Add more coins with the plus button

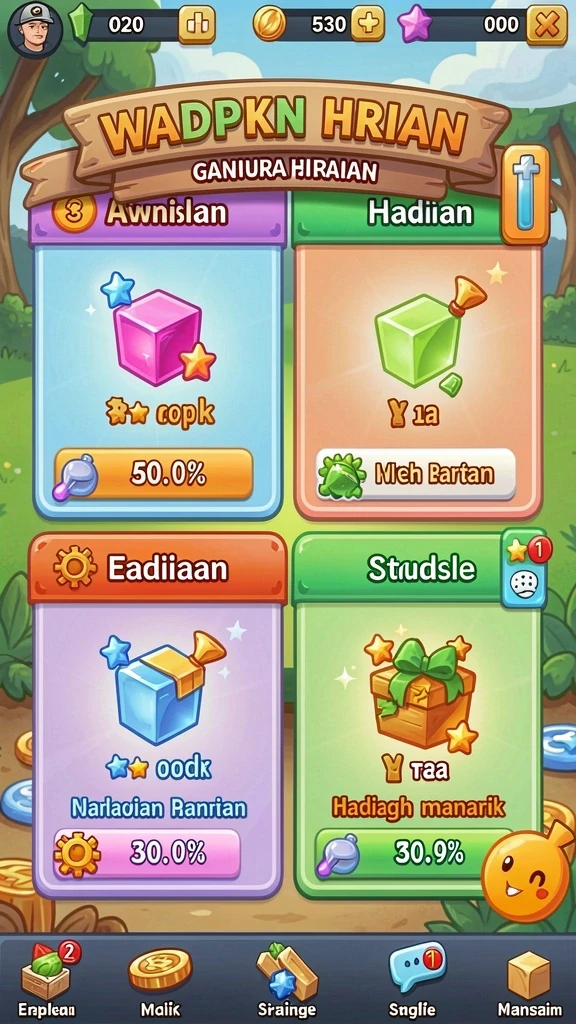click(368, 24)
